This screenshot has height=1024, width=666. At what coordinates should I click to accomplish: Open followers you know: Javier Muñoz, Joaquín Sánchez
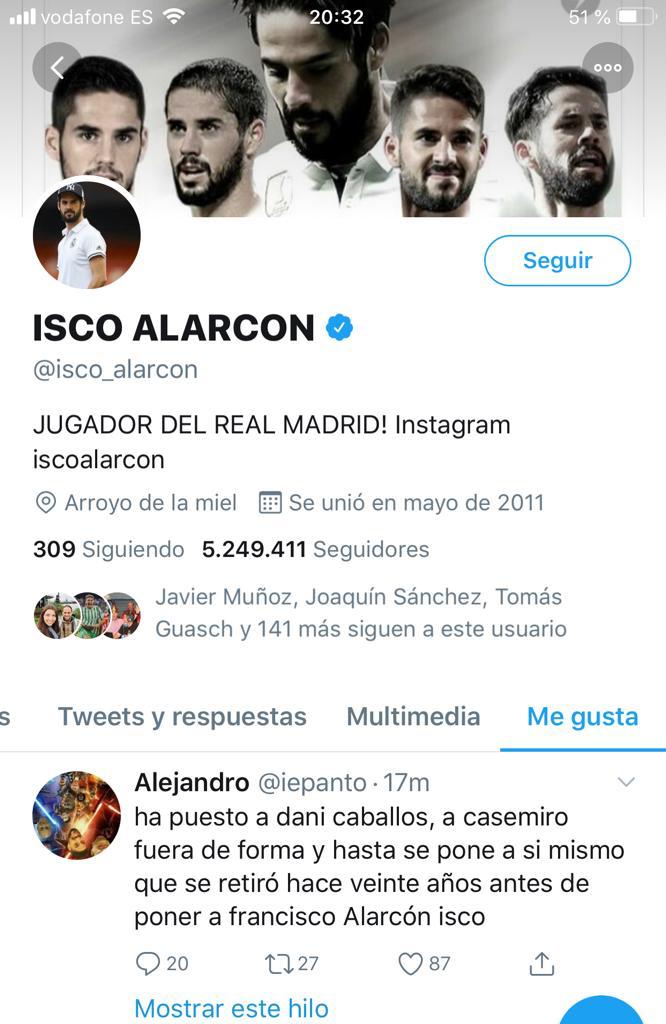(x=360, y=613)
